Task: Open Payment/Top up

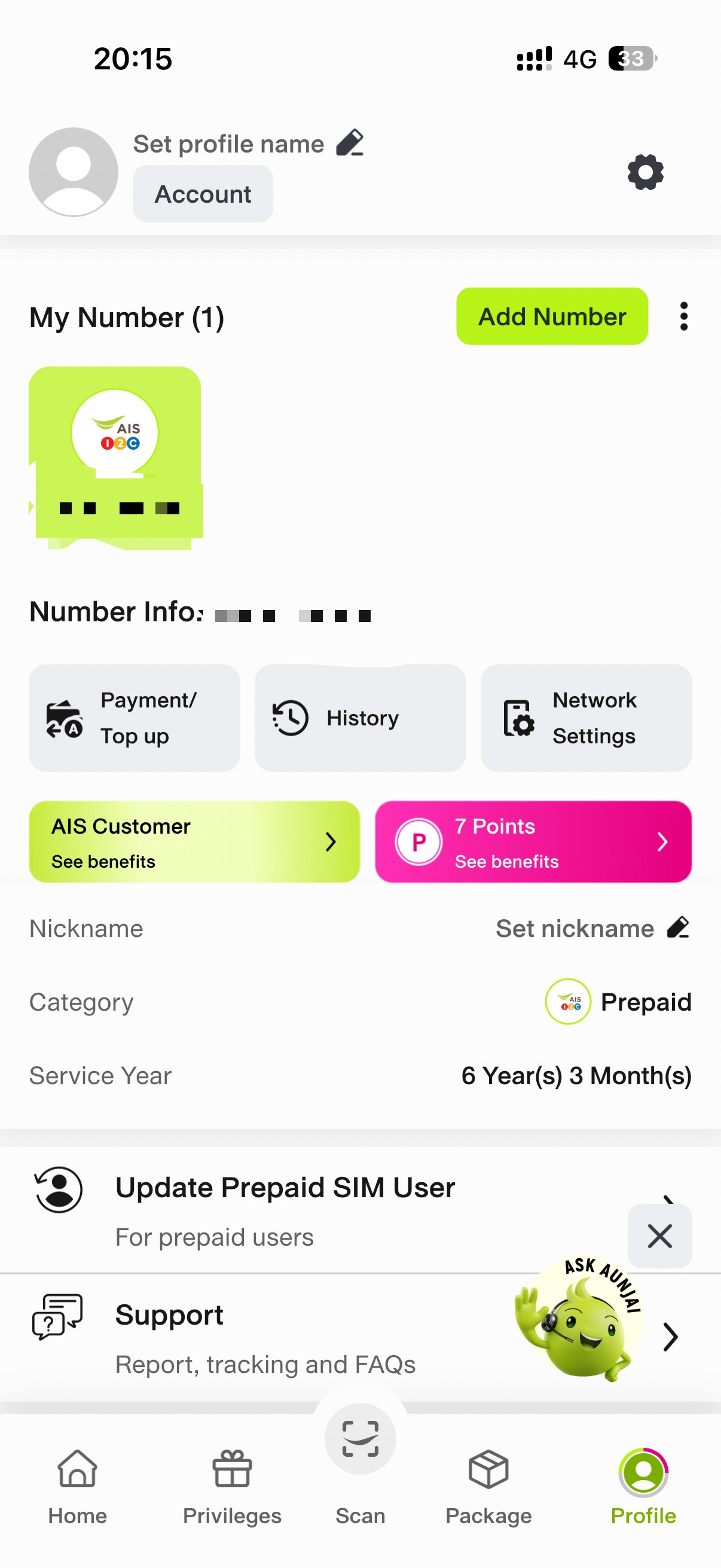Action: coord(135,718)
